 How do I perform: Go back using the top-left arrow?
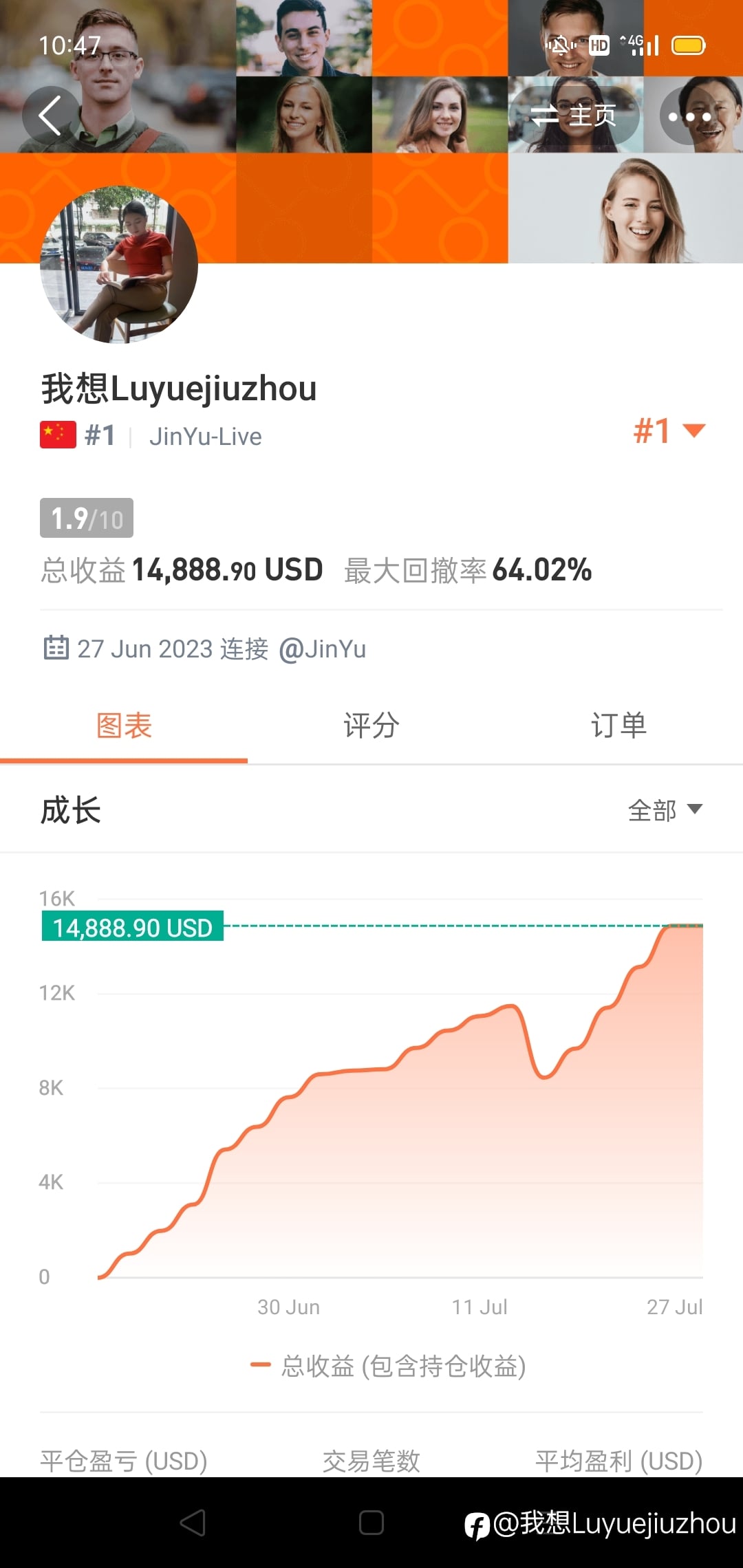click(51, 115)
